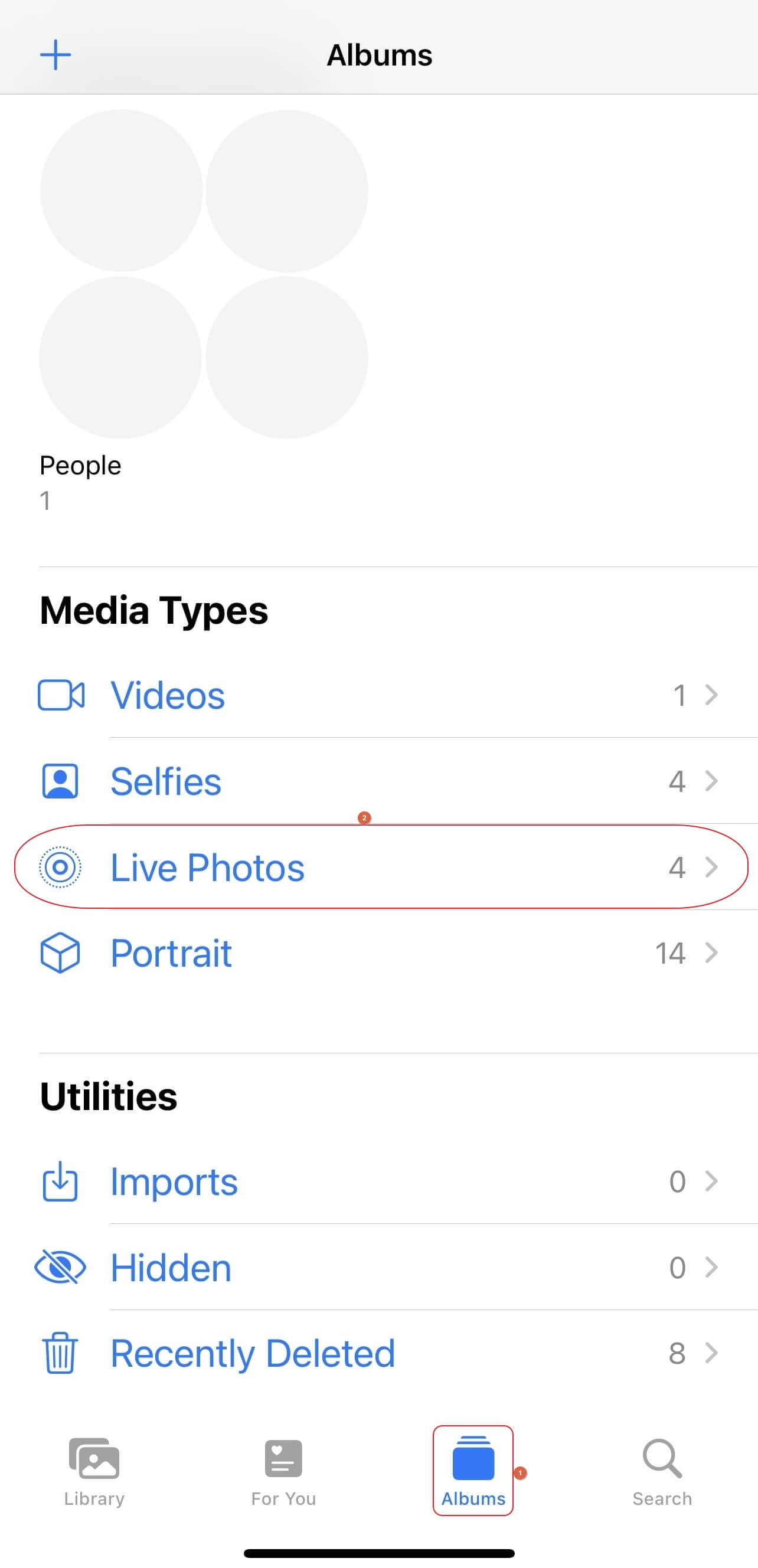Viewport: 758px width, 1568px height.
Task: Show Portrait photos
Action: coord(377,952)
